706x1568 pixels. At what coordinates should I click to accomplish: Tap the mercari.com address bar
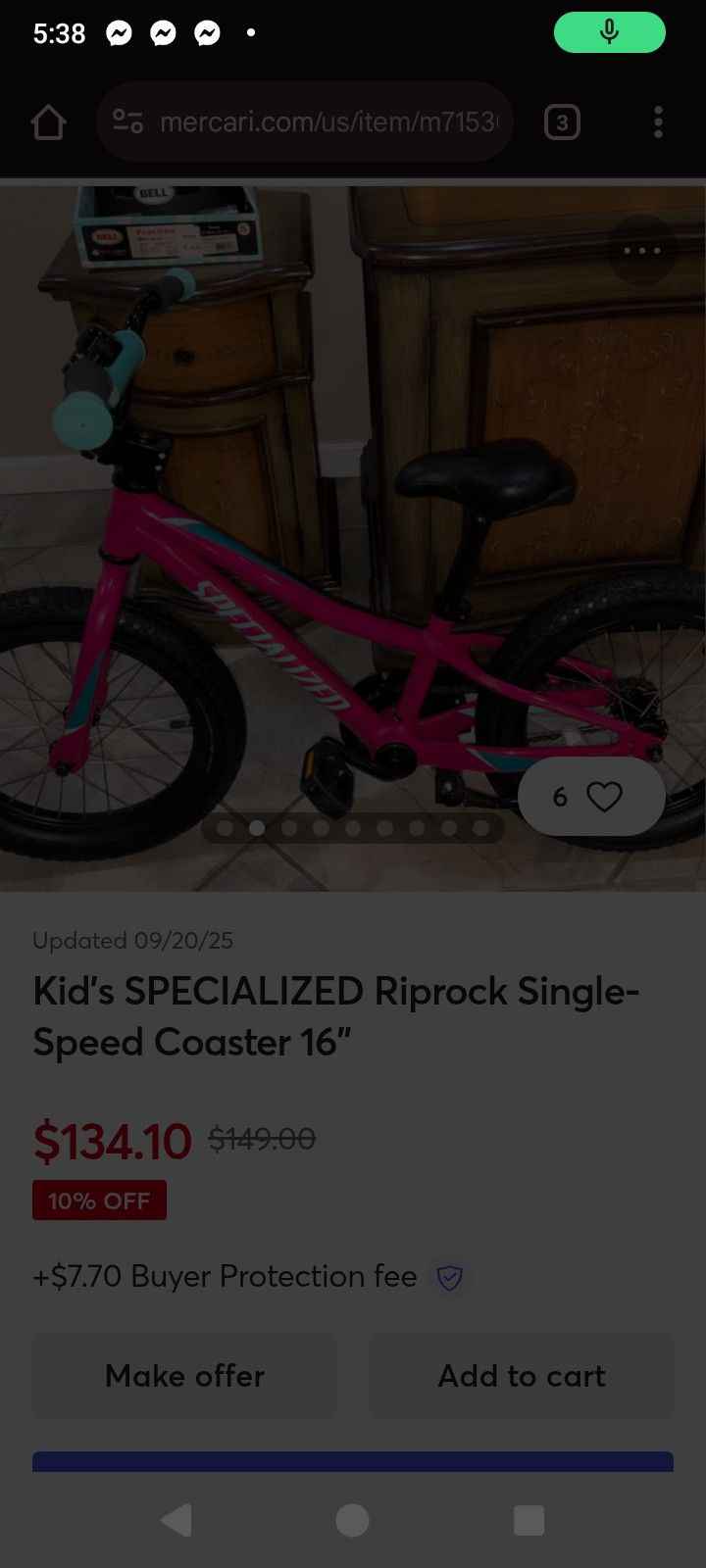305,122
